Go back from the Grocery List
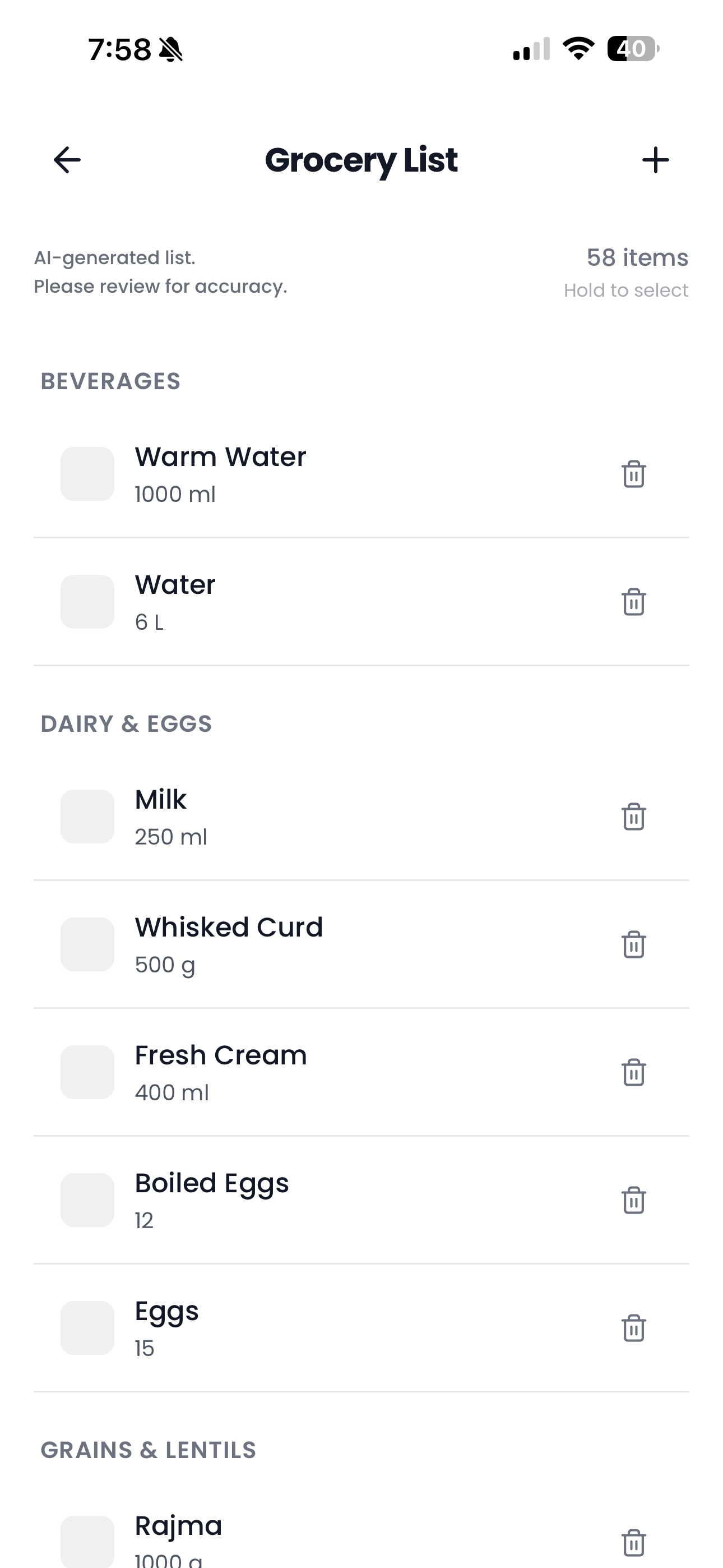723x1568 pixels. tap(66, 160)
